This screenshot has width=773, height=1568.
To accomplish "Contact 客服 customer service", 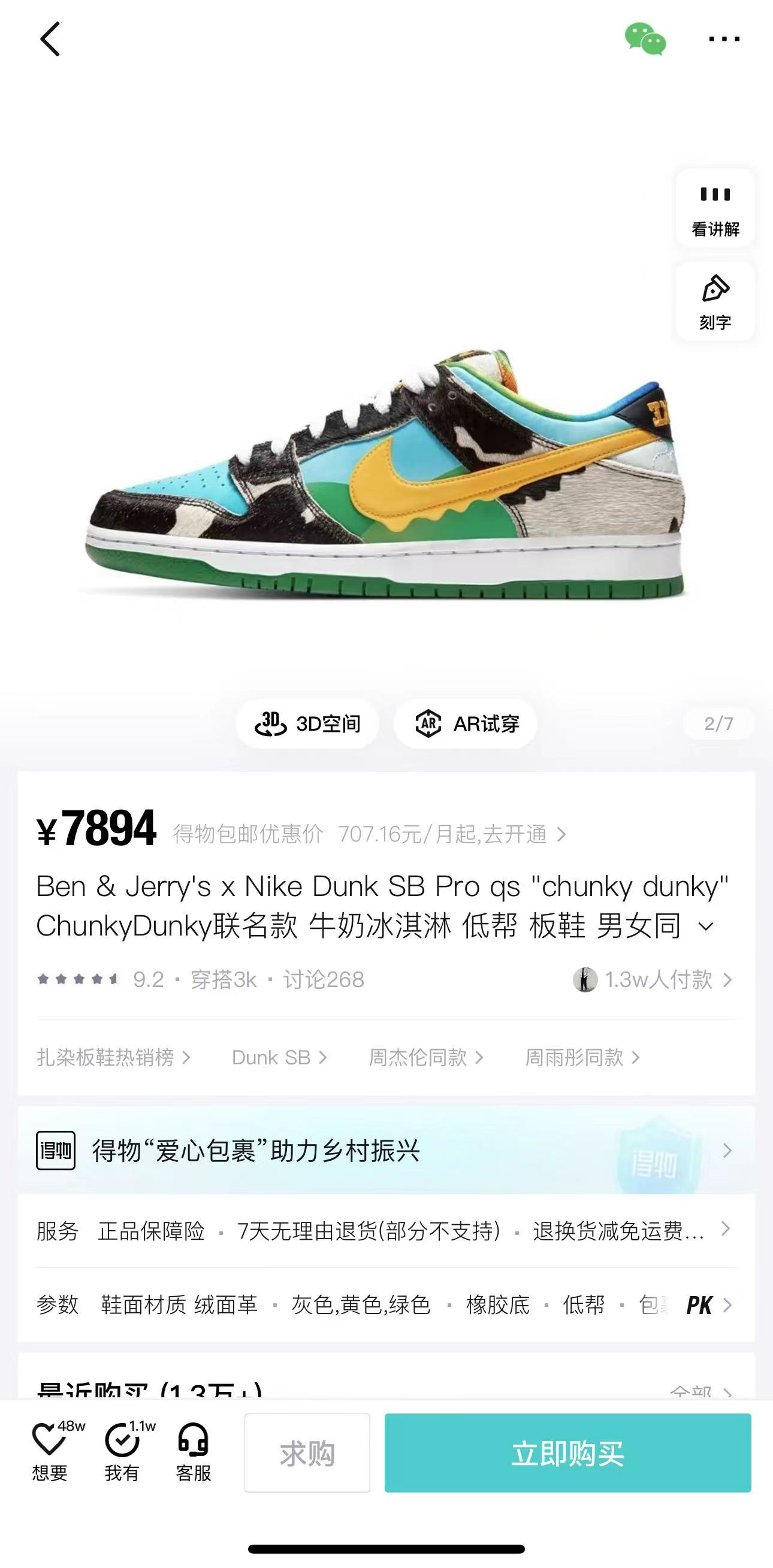I will [194, 1452].
